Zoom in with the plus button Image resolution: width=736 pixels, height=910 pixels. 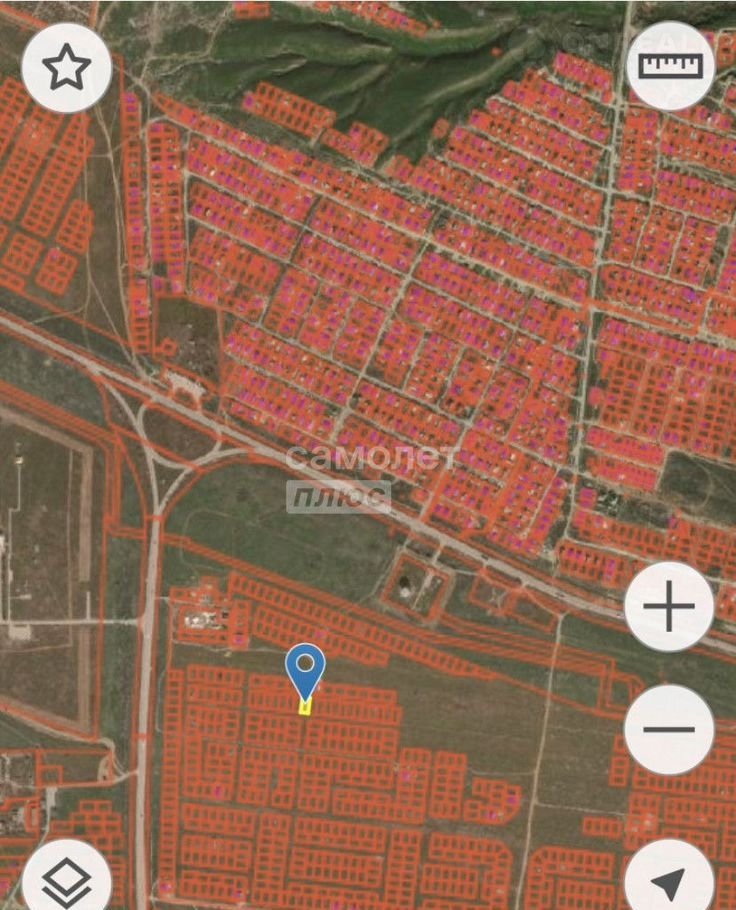tap(668, 607)
